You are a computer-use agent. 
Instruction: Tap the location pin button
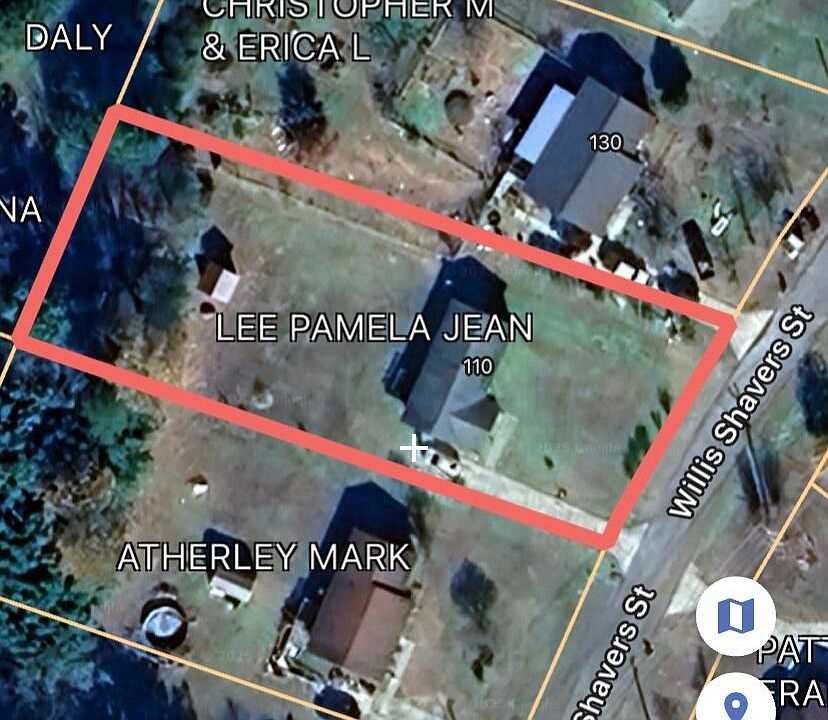coord(736,704)
